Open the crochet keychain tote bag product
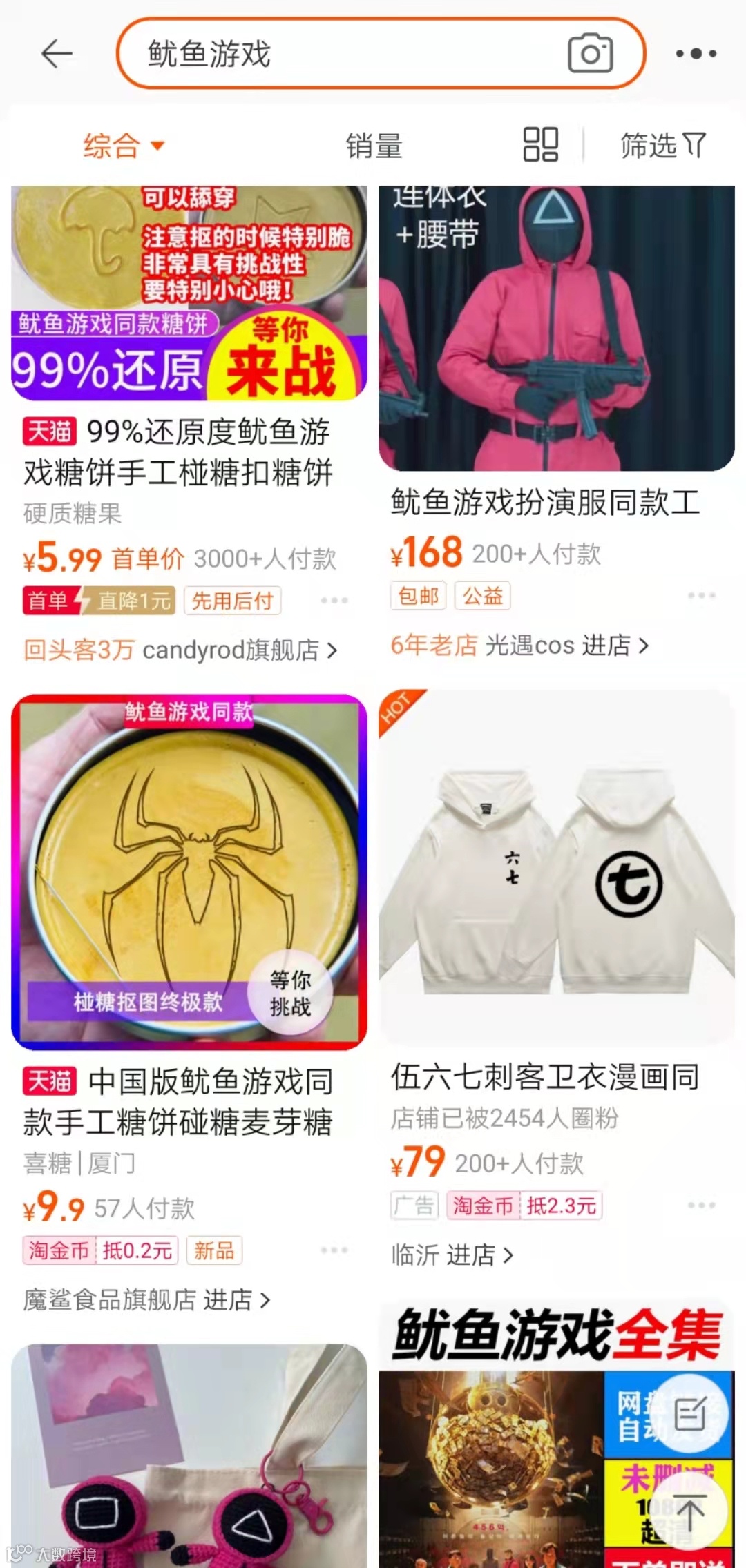Image resolution: width=746 pixels, height=1568 pixels. [189, 1455]
